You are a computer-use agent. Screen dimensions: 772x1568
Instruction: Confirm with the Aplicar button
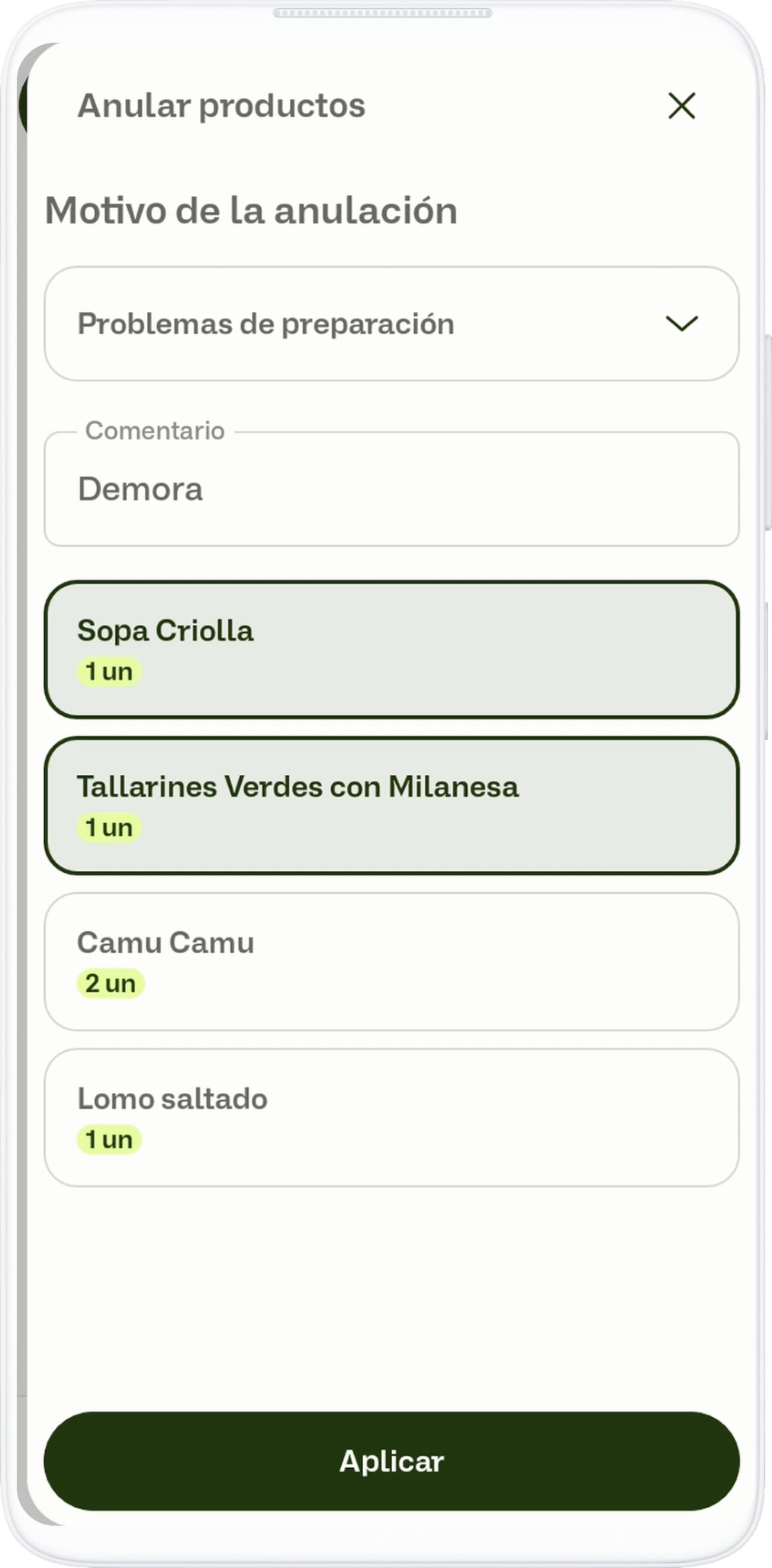[391, 1461]
